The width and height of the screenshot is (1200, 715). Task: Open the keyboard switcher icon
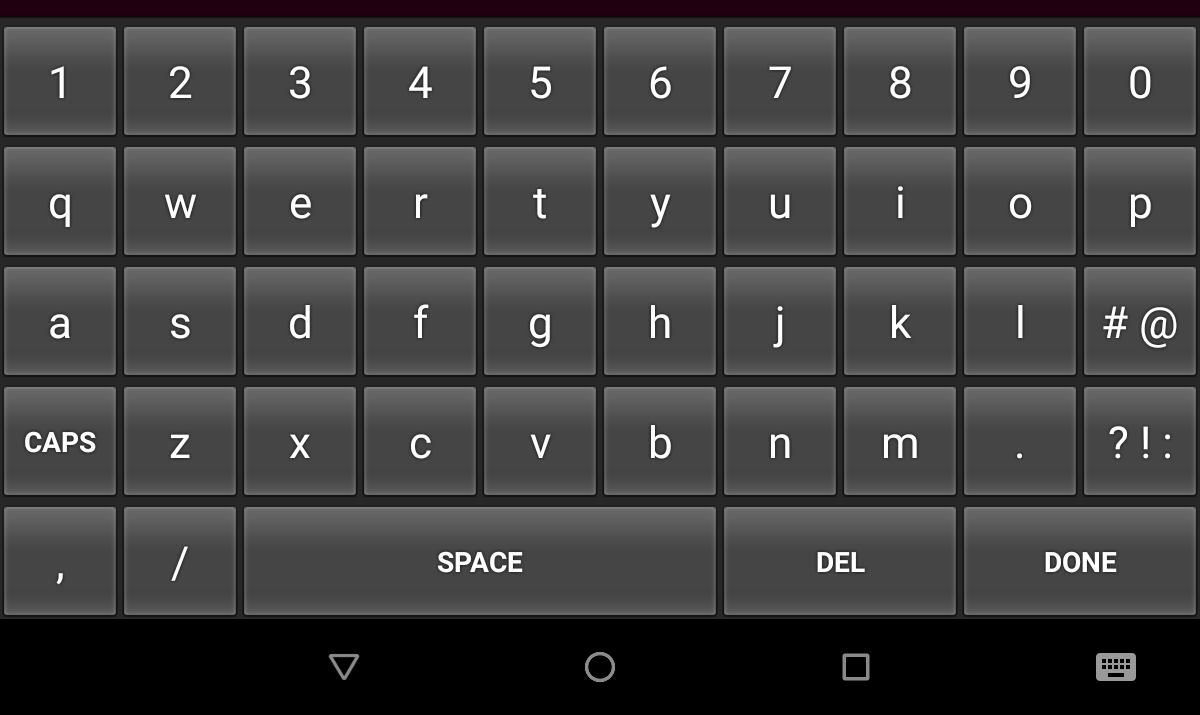coord(1116,667)
